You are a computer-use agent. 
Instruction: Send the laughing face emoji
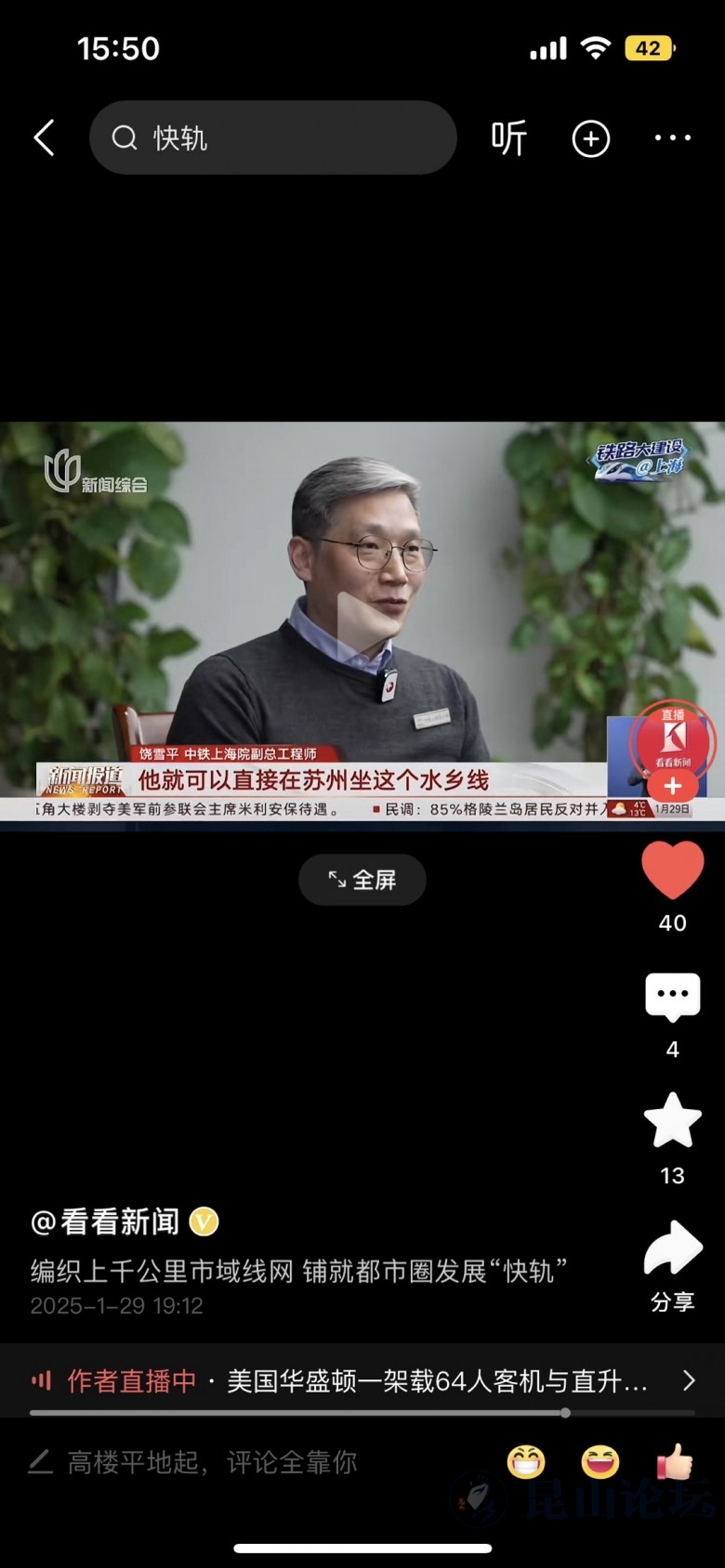pyautogui.click(x=600, y=1462)
